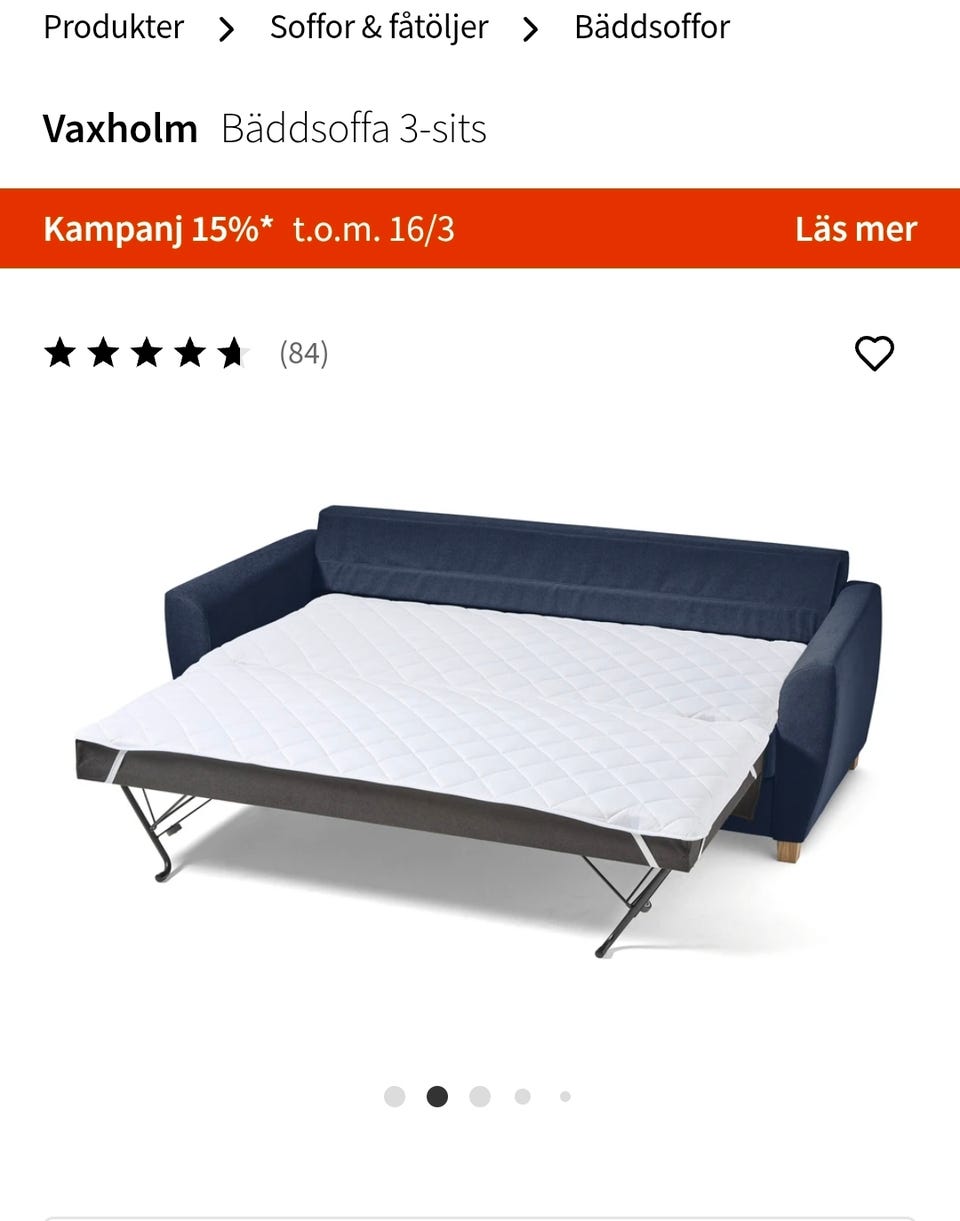Click the first rating star
This screenshot has width=960, height=1221.
pyautogui.click(x=63, y=352)
